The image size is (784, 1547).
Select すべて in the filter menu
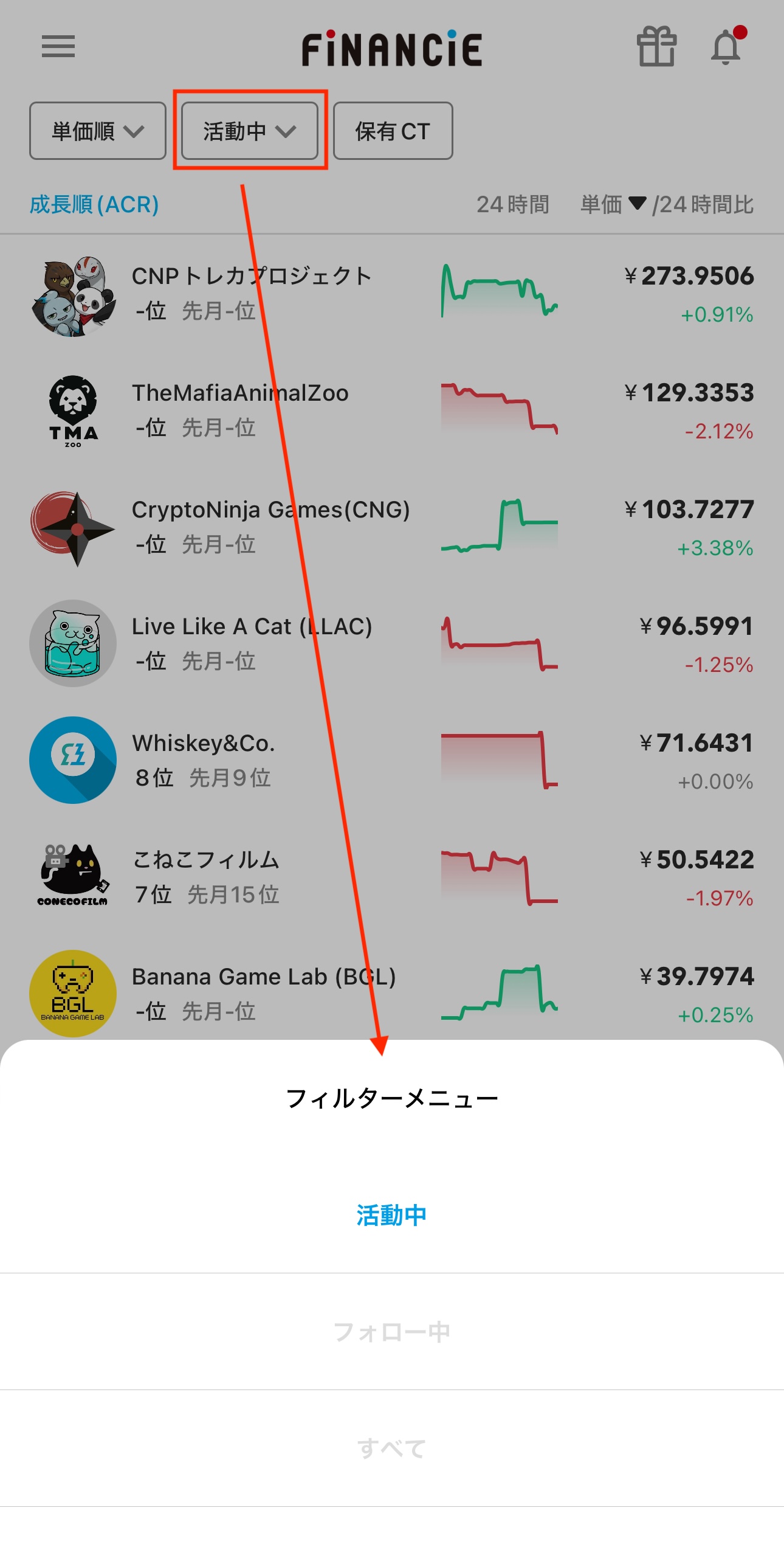click(x=391, y=1448)
